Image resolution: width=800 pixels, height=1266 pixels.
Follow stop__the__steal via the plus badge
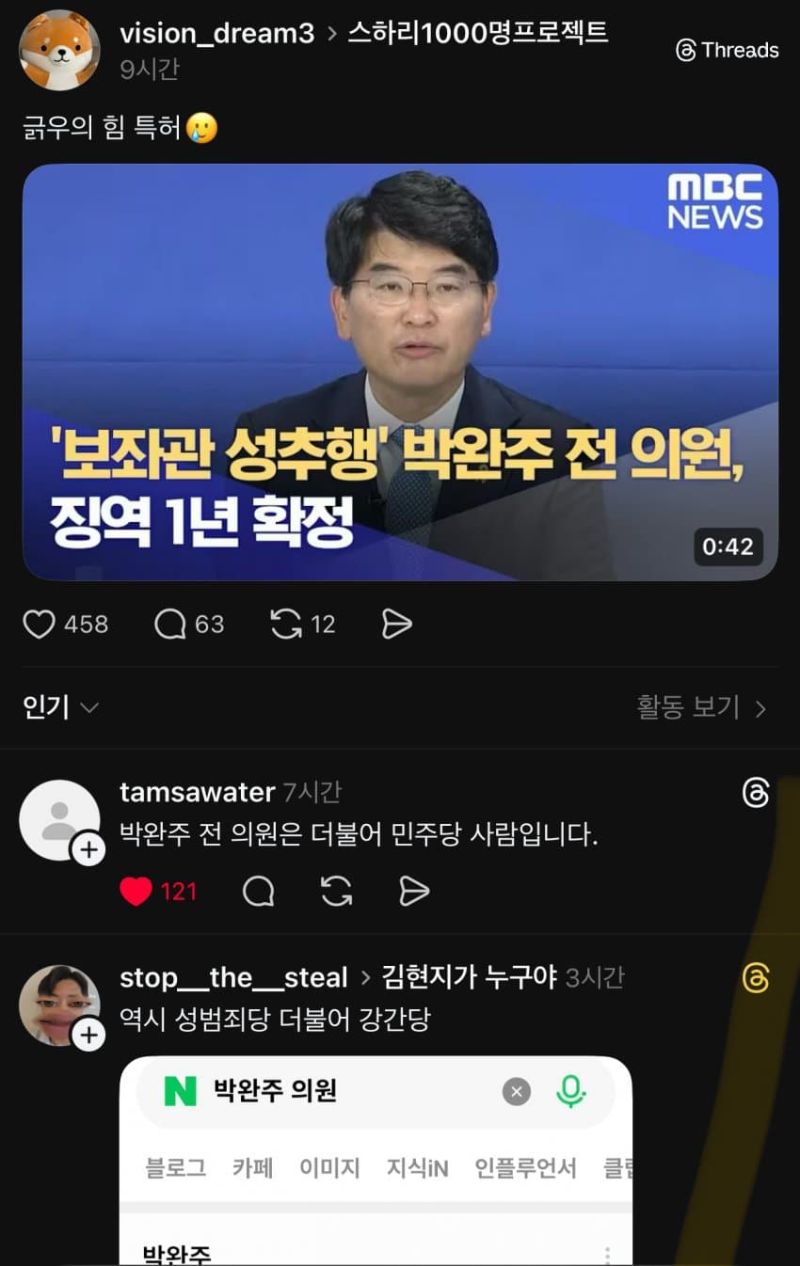88,1035
